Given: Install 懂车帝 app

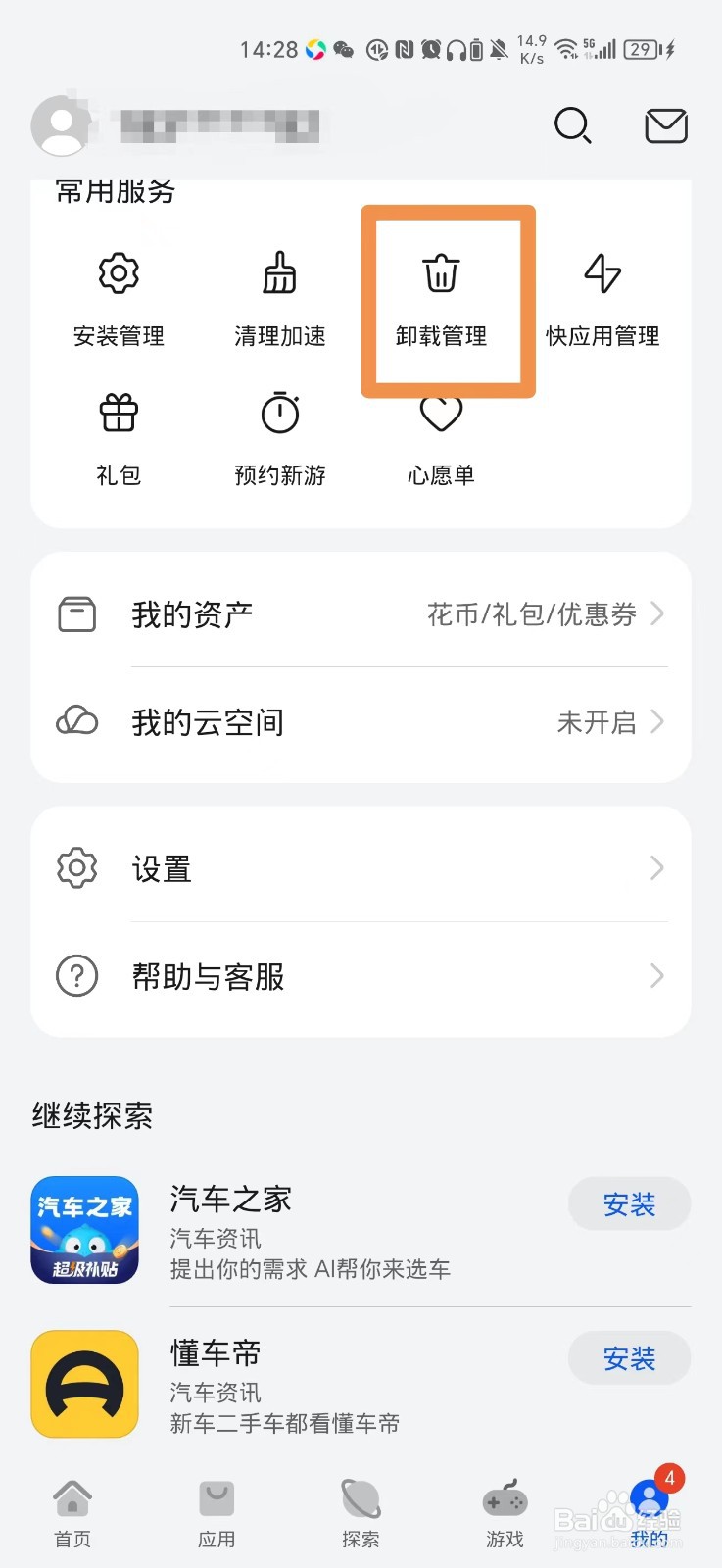Looking at the screenshot, I should [x=629, y=1358].
